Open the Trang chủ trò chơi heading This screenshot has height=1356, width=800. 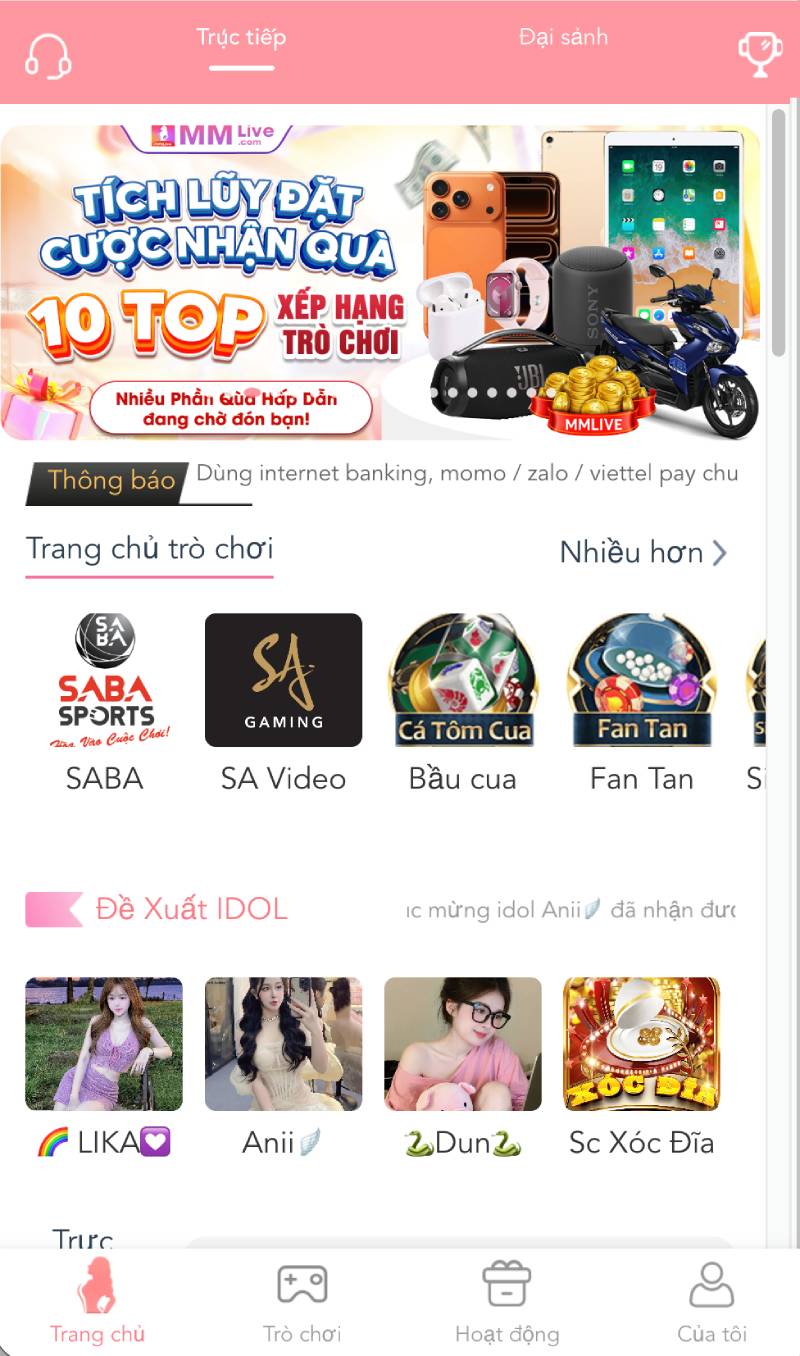coord(150,549)
